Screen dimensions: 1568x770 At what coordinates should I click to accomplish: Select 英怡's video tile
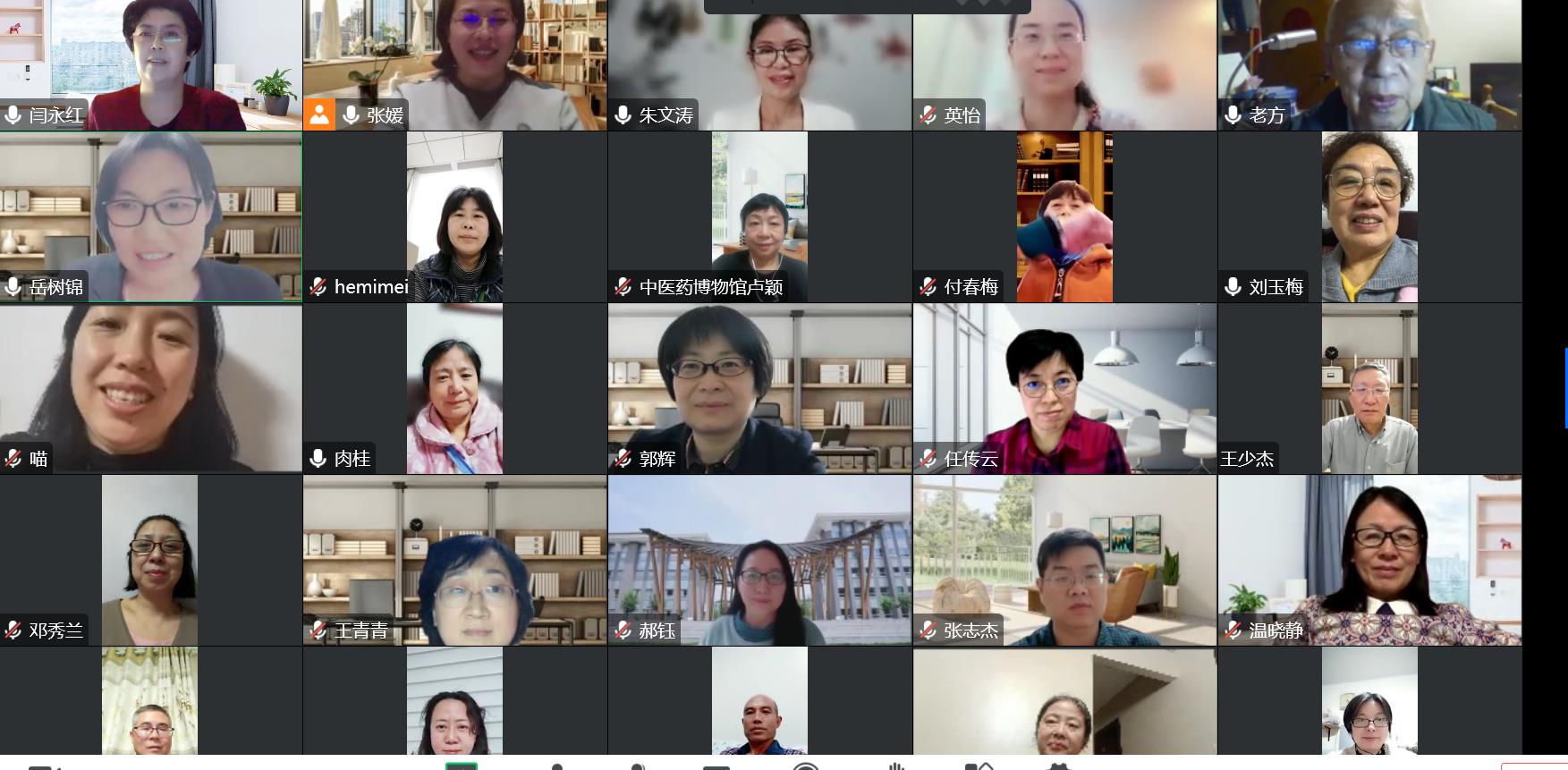coord(1064,64)
